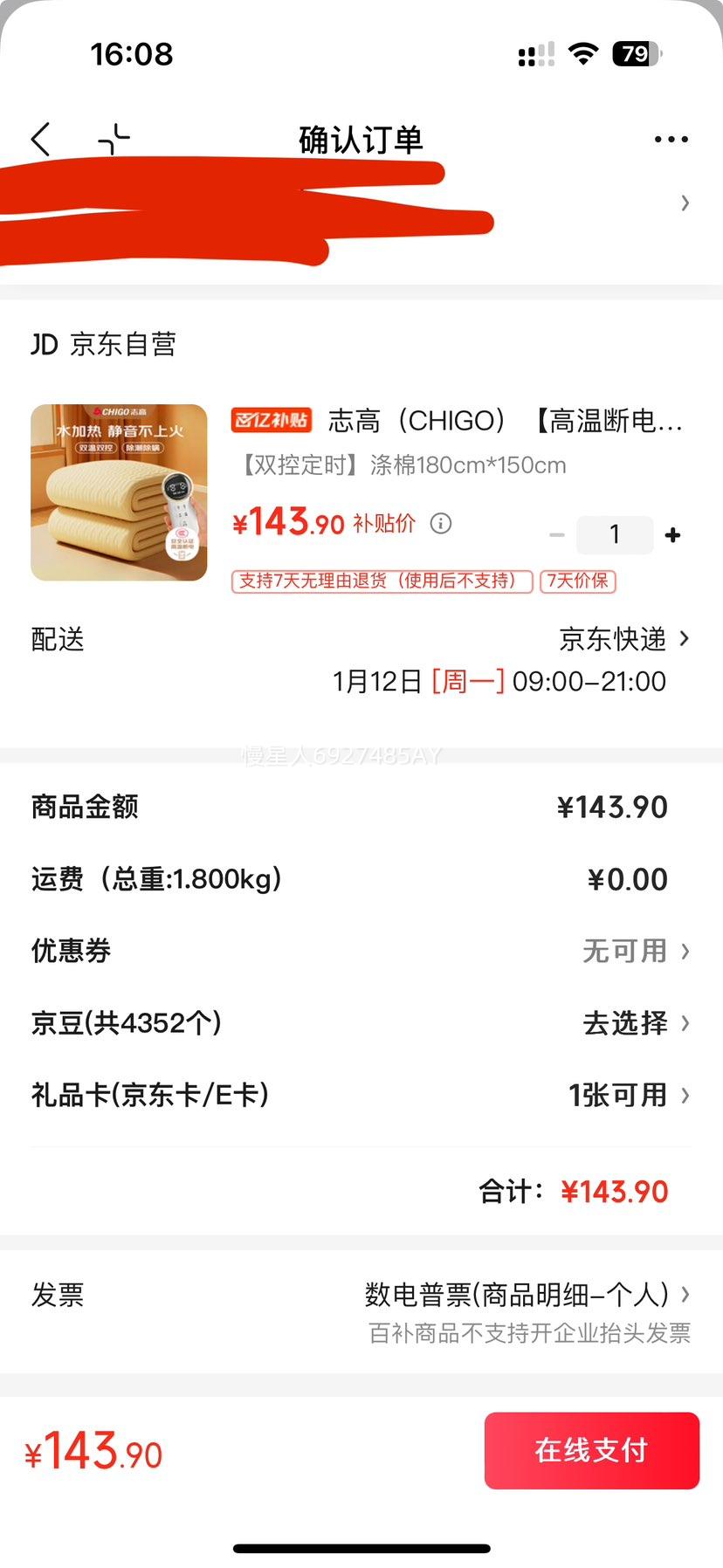723x1568 pixels.
Task: Tap plus to increase item quantity
Action: 671,534
